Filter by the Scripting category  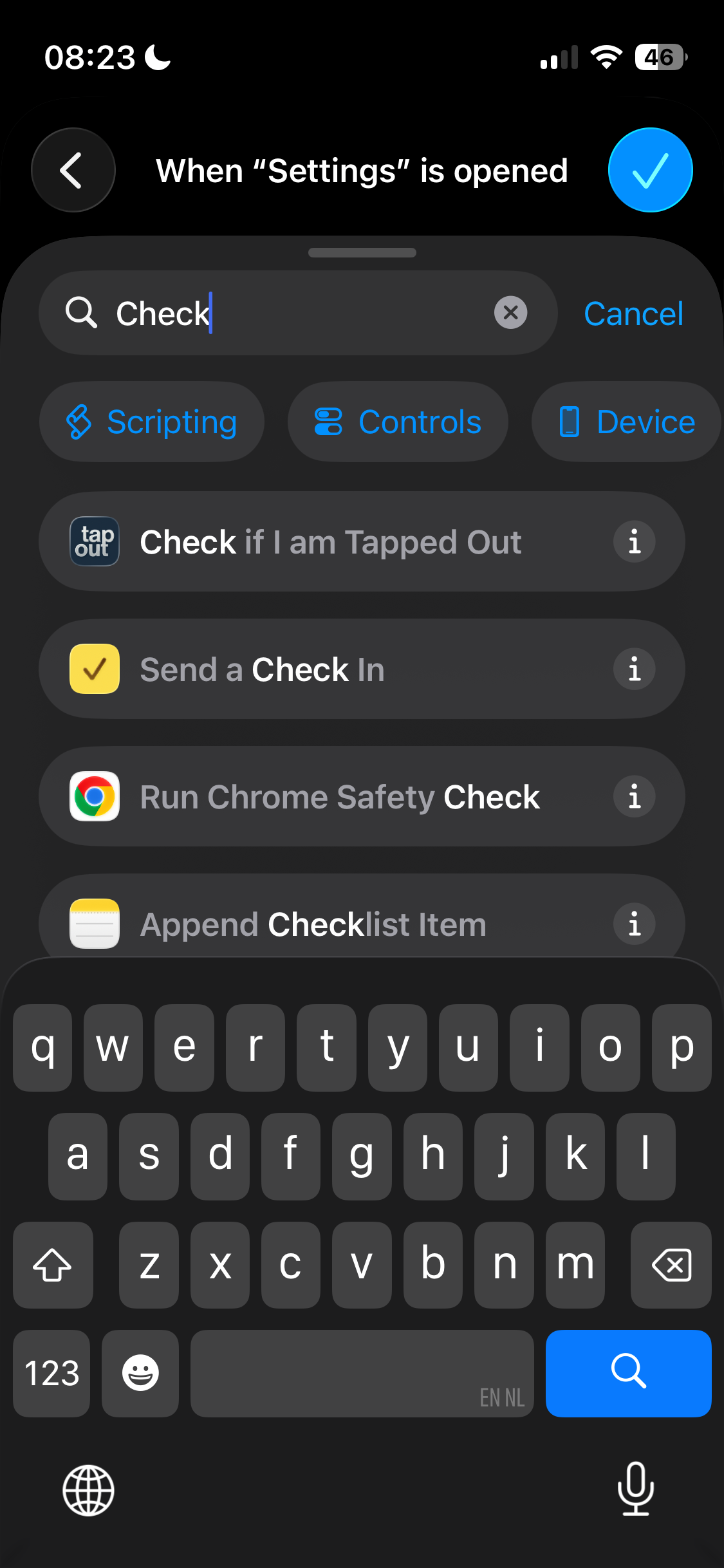[152, 422]
